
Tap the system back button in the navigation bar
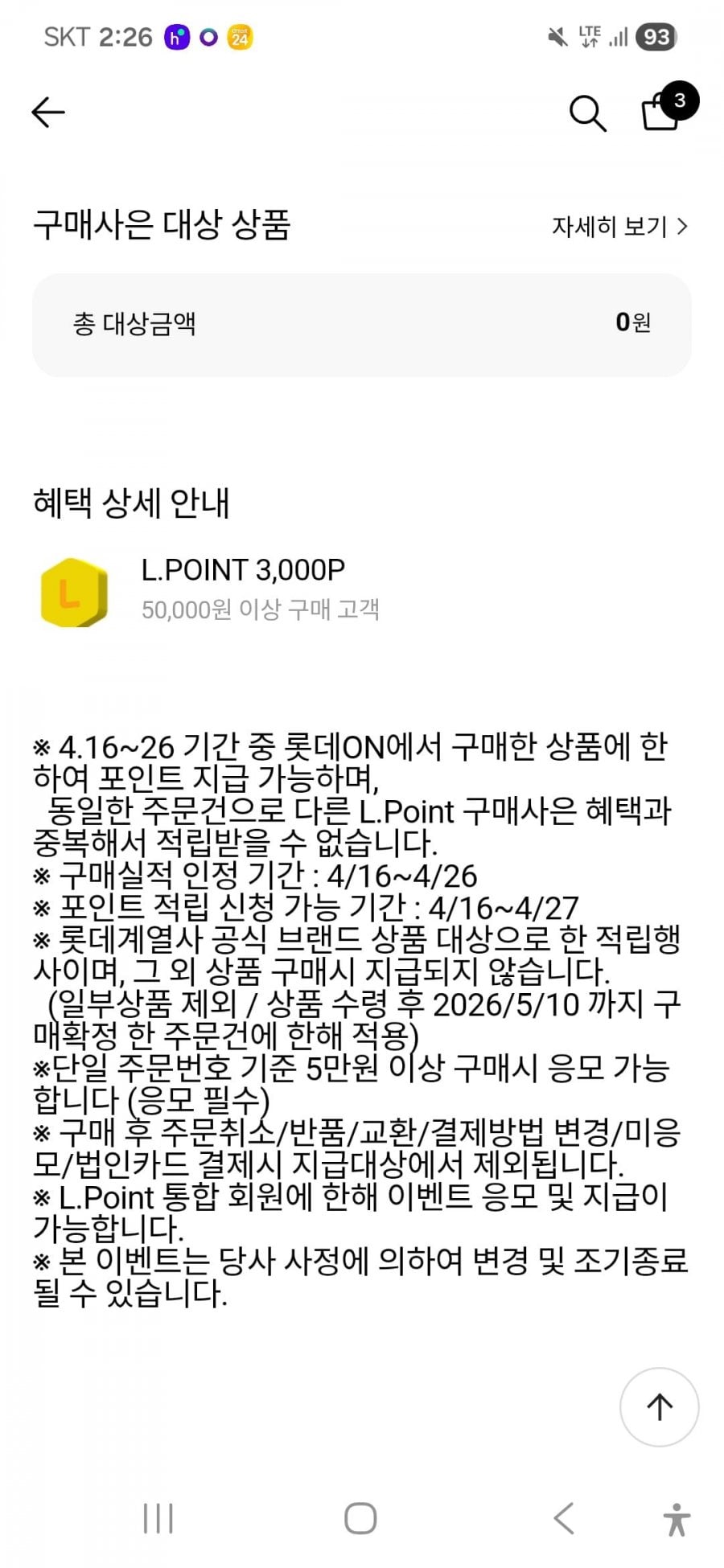coord(564,1519)
